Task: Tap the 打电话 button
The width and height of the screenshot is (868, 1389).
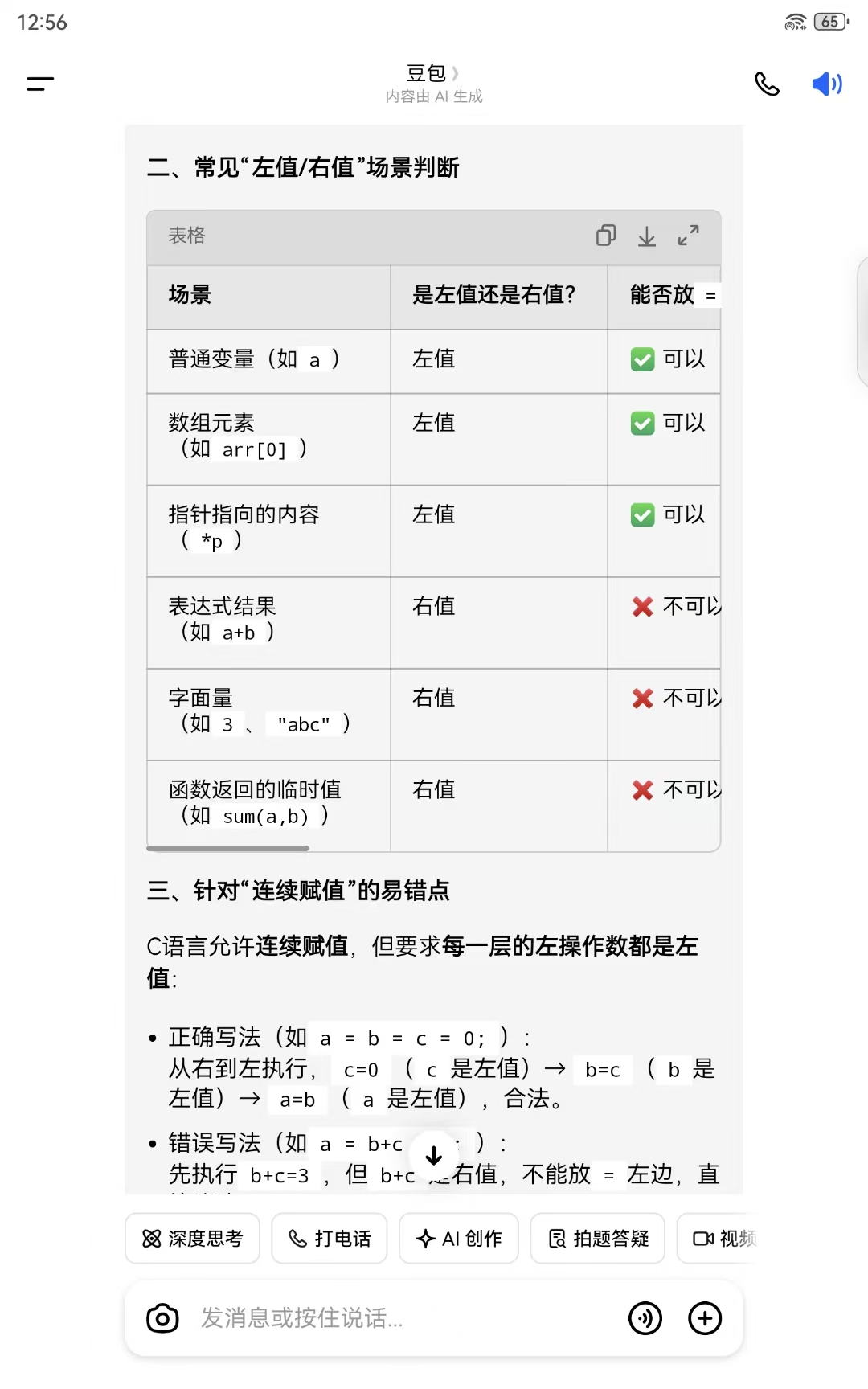Action: 329,1239
